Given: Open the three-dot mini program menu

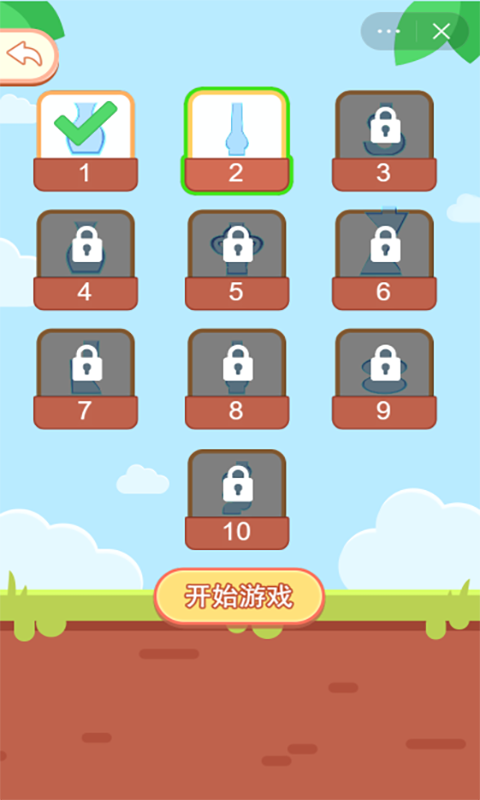Looking at the screenshot, I should click(x=389, y=31).
